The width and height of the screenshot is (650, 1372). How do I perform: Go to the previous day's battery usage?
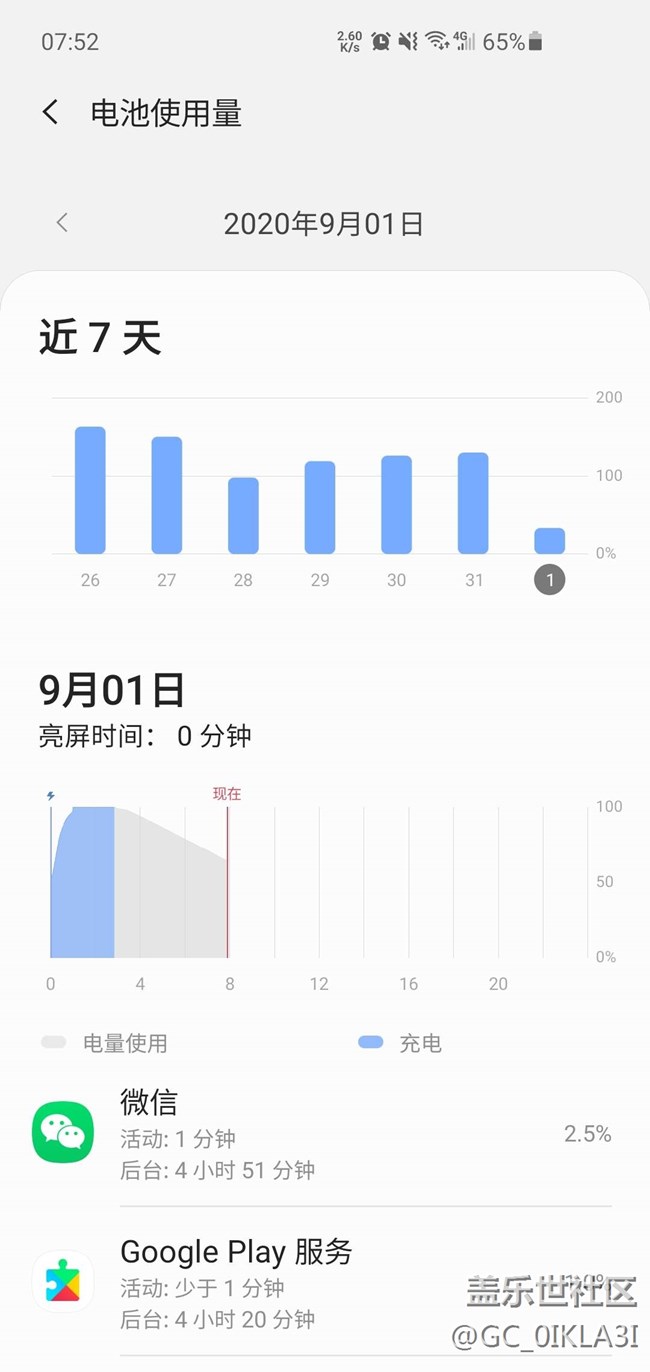[x=62, y=223]
